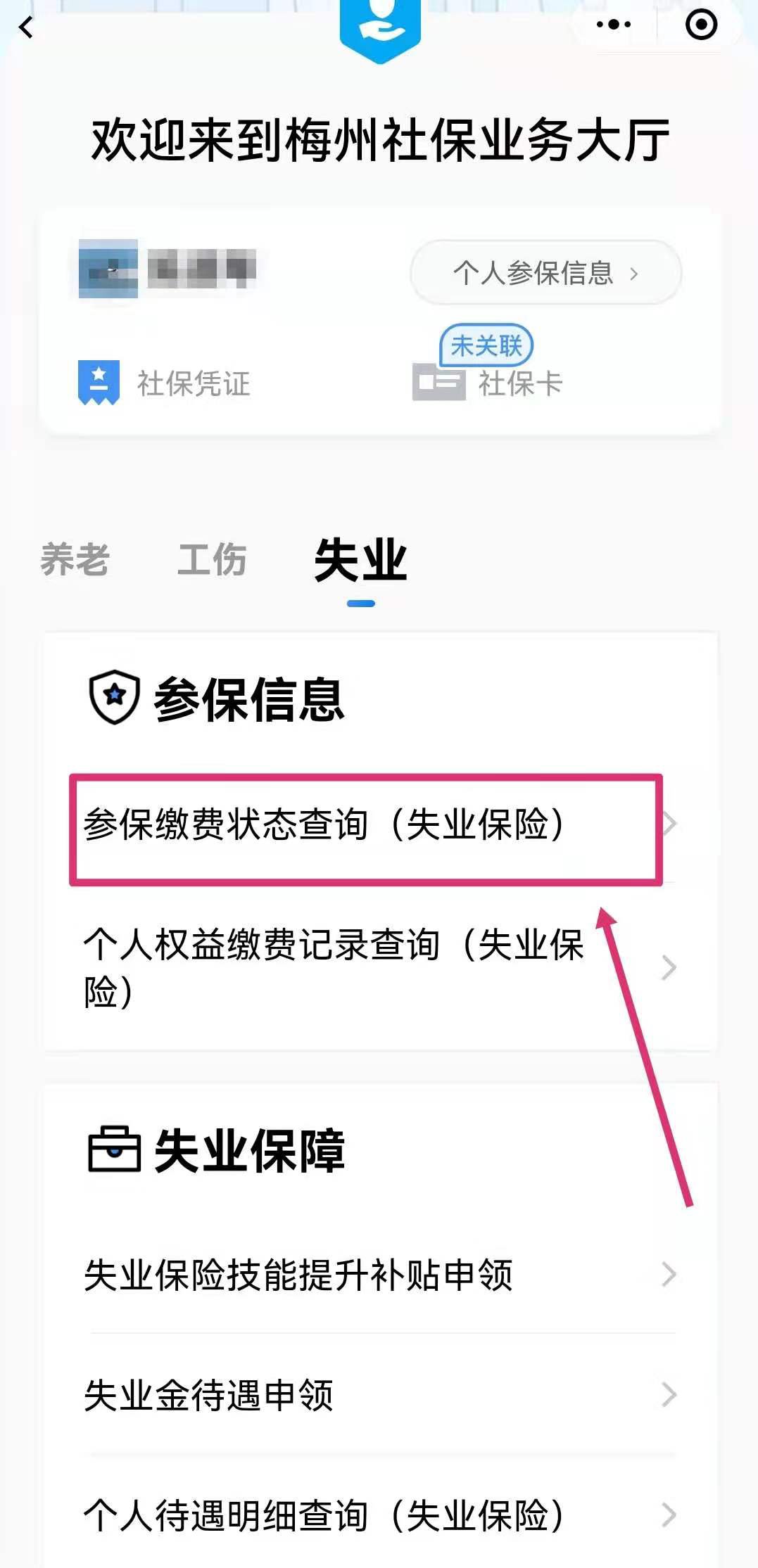Select the 失业 tab
The image size is (758, 1568).
[360, 561]
